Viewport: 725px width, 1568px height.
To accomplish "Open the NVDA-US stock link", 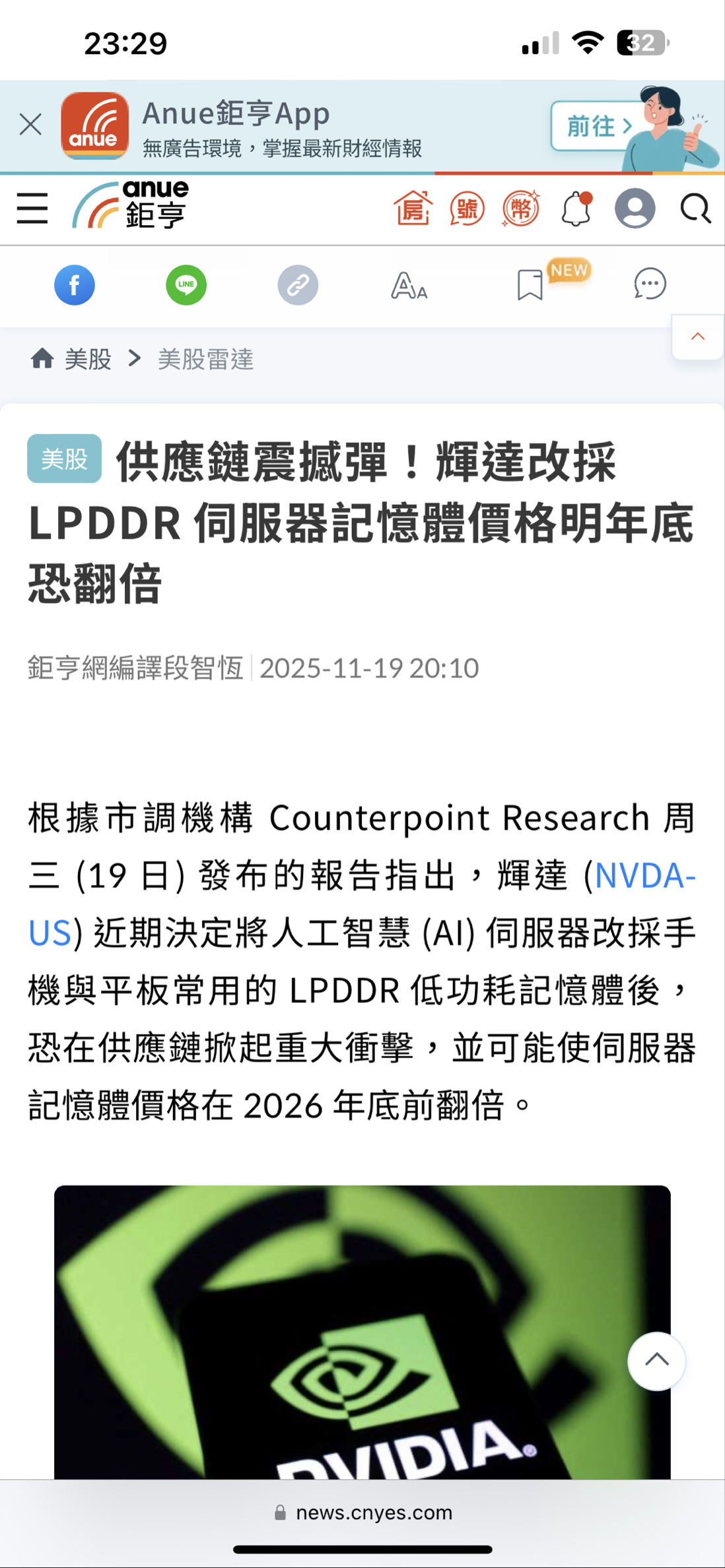I will pyautogui.click(x=644, y=876).
